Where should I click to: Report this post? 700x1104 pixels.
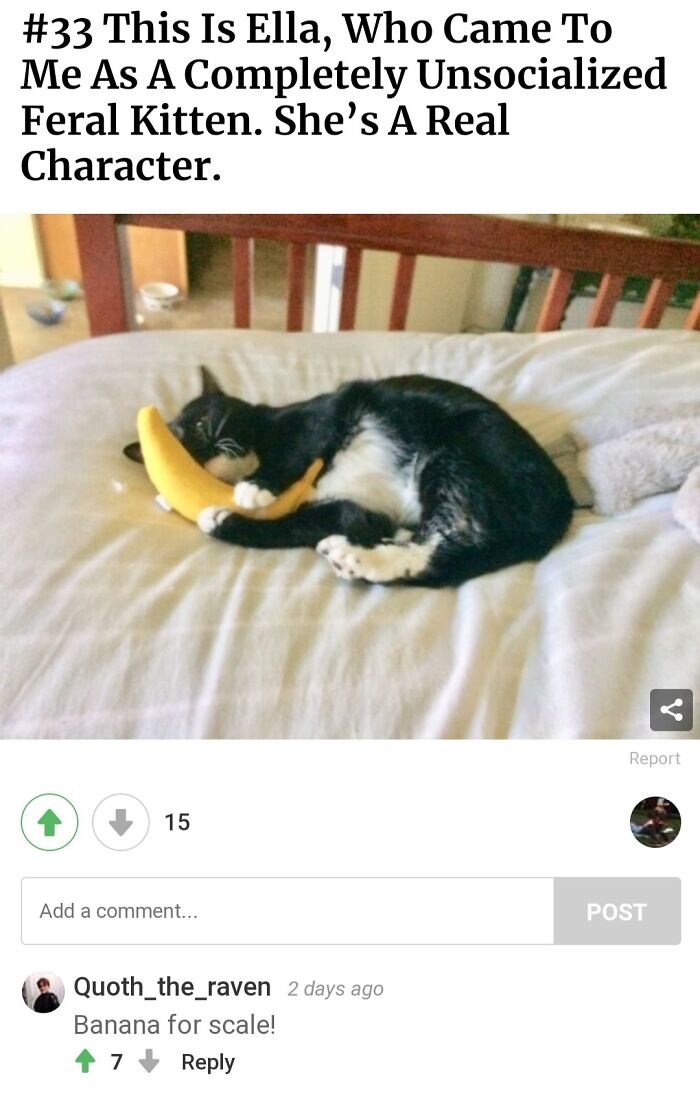tap(654, 759)
